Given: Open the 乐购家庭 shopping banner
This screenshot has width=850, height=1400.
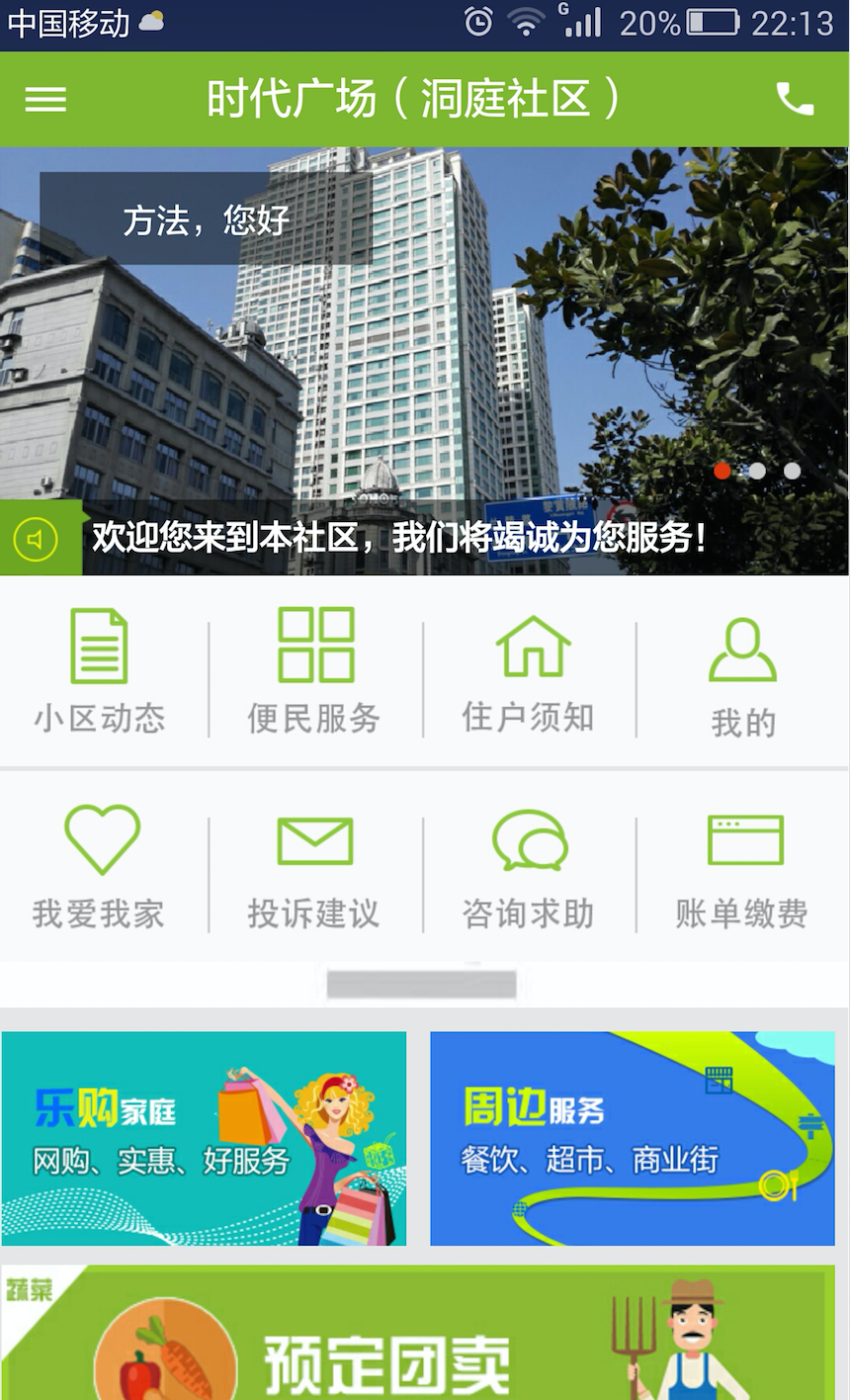Looking at the screenshot, I should [205, 1138].
